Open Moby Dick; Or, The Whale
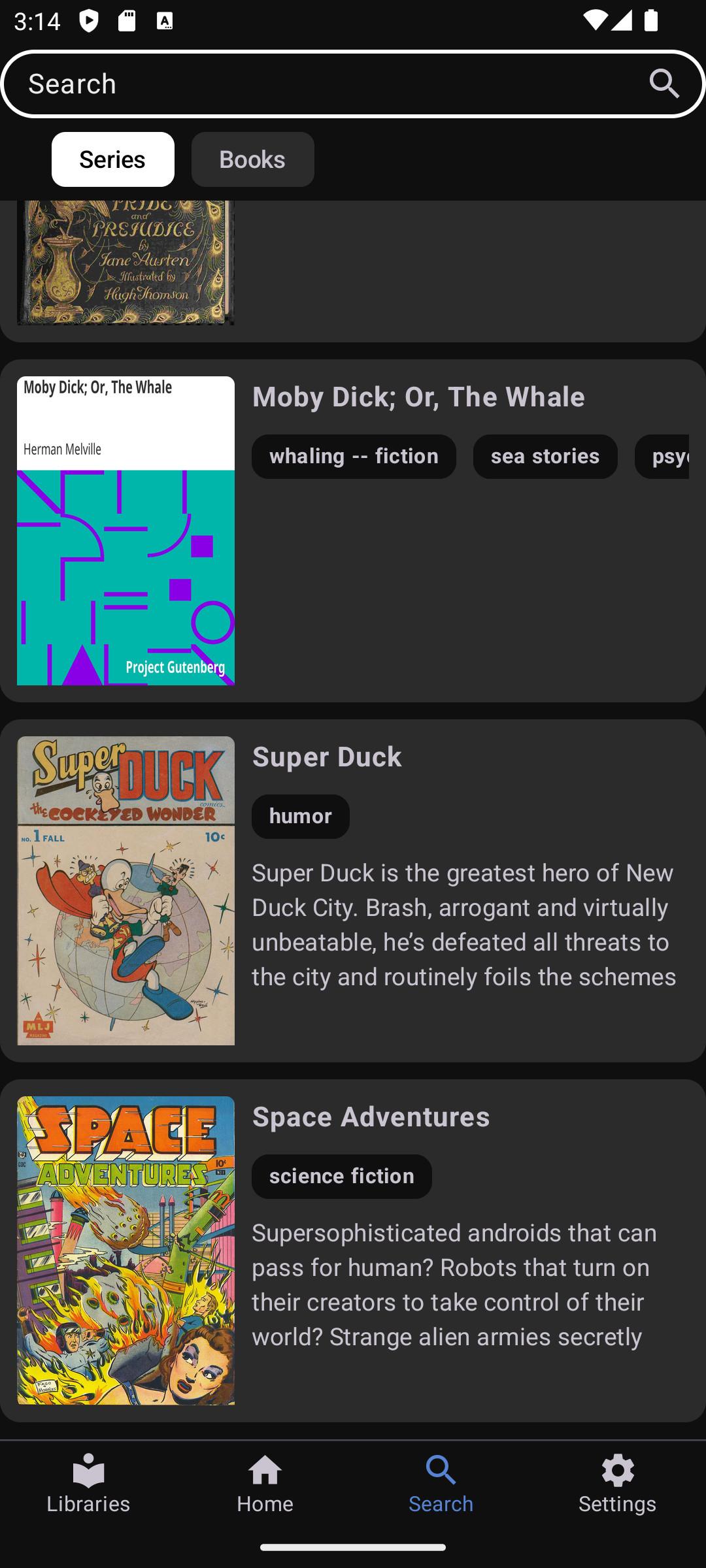 coord(418,397)
